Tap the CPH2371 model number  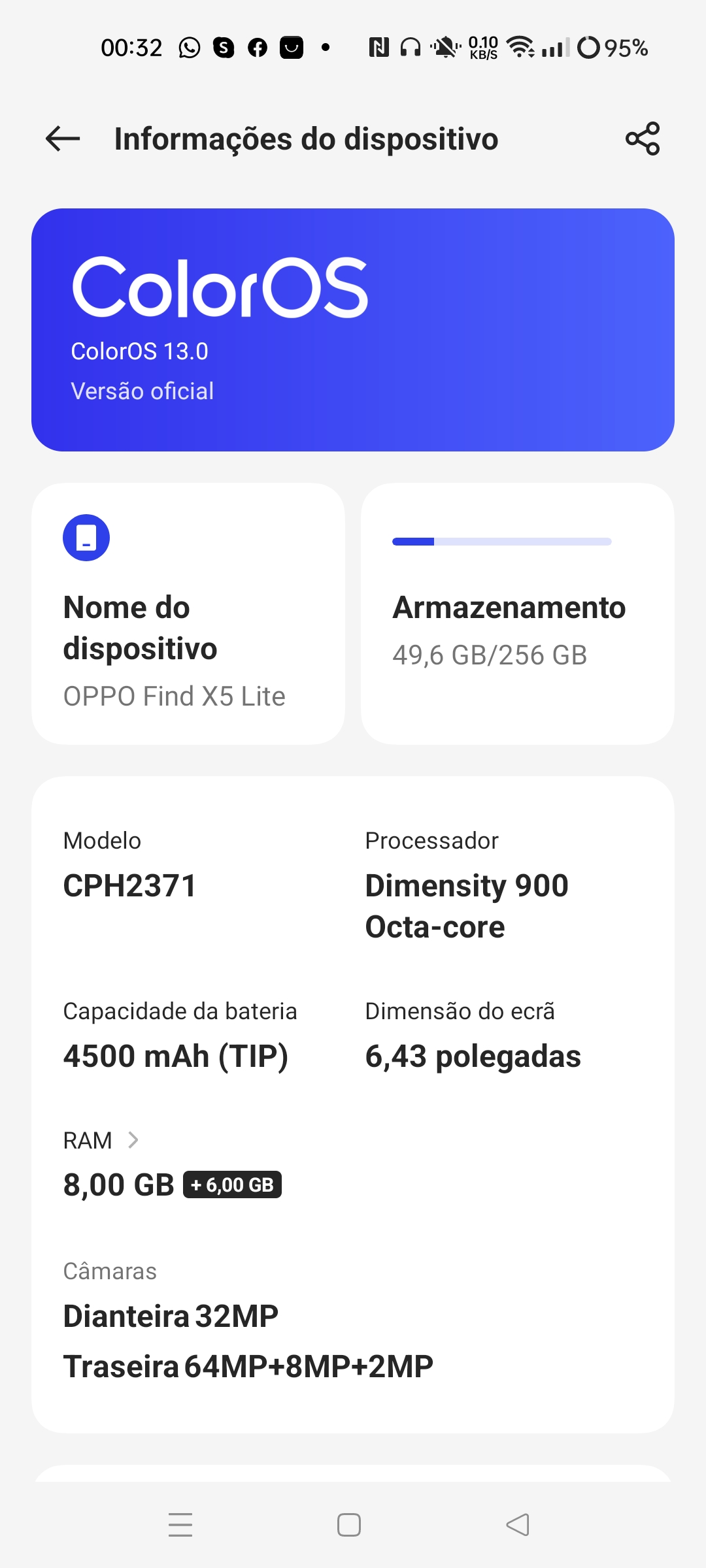(x=129, y=887)
